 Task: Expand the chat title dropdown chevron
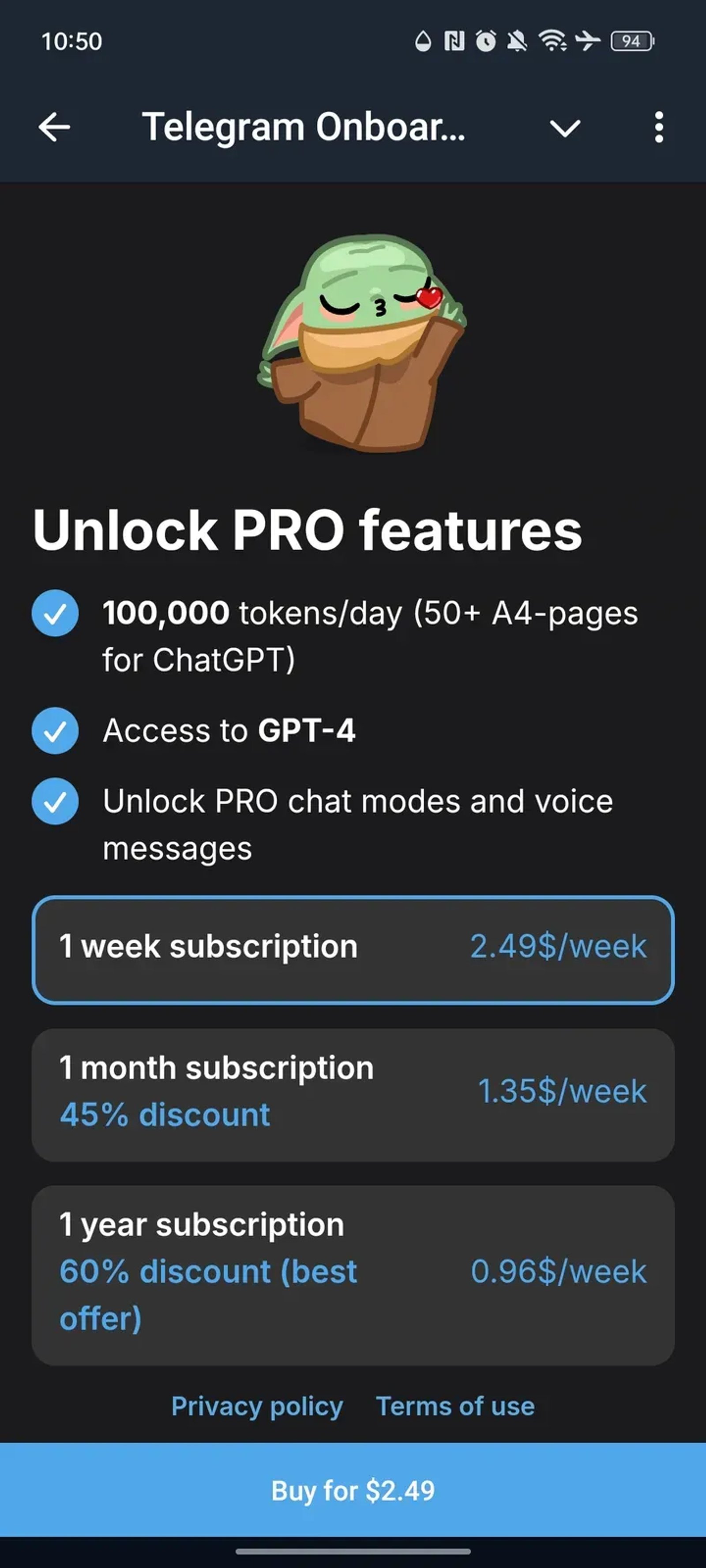pos(565,128)
